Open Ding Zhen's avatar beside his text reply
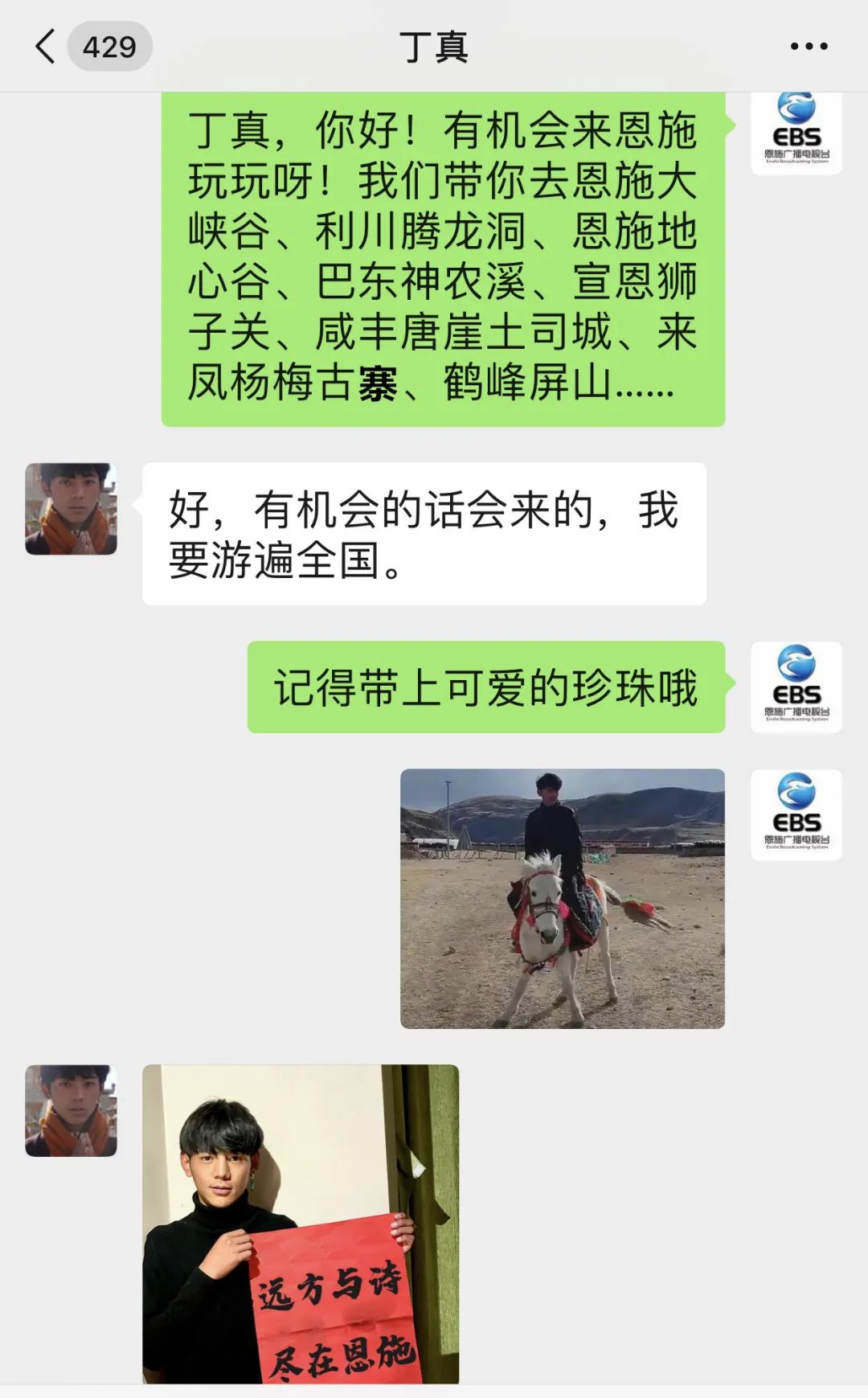 click(x=72, y=509)
